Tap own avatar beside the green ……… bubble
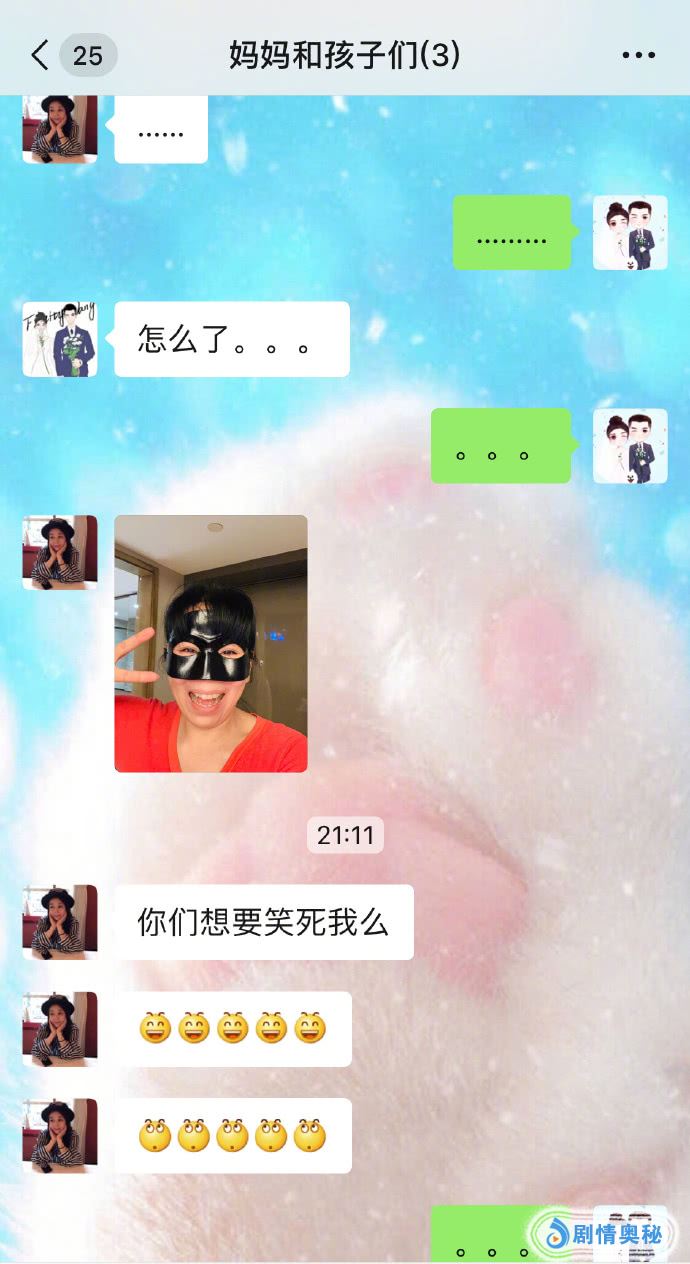 [x=630, y=232]
